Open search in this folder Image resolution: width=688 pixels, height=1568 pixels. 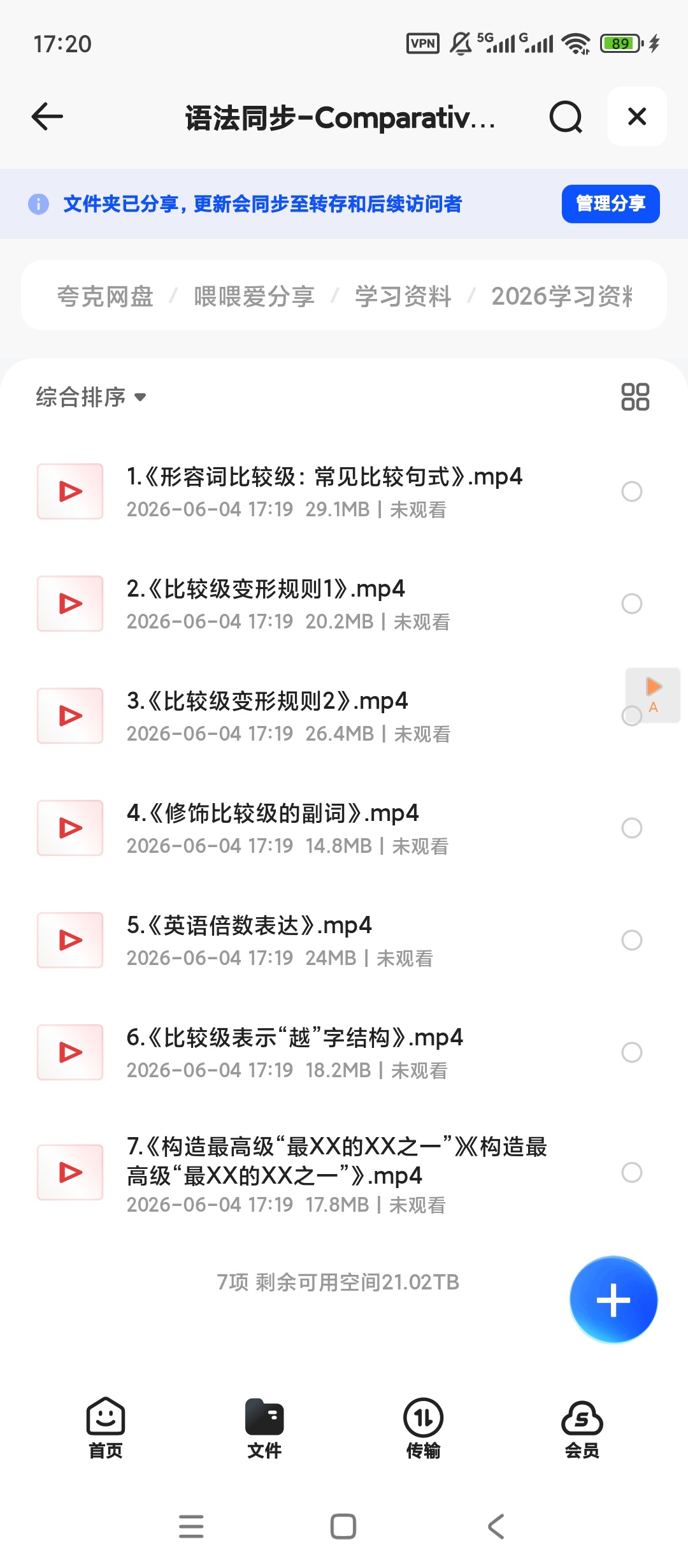(566, 117)
